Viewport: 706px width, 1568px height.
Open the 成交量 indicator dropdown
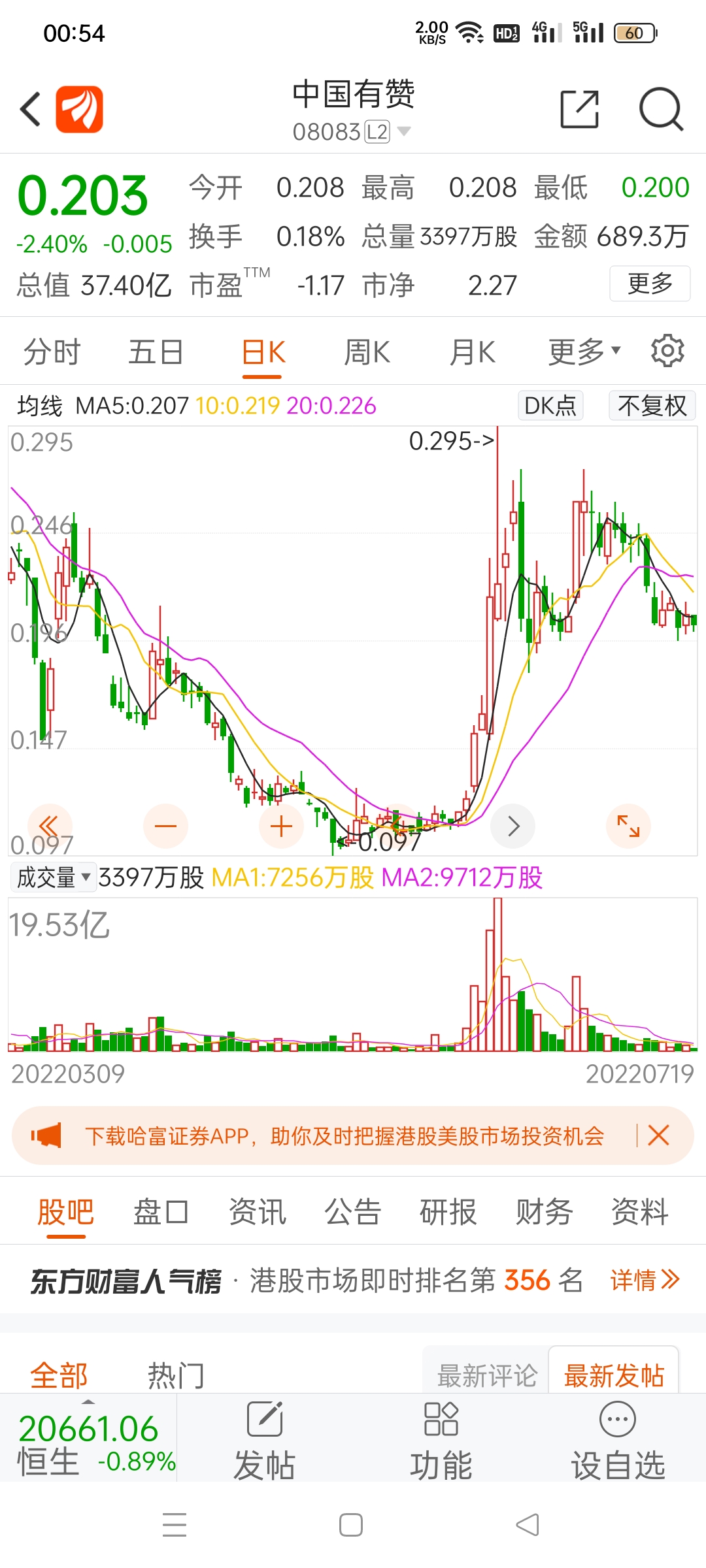tap(54, 877)
